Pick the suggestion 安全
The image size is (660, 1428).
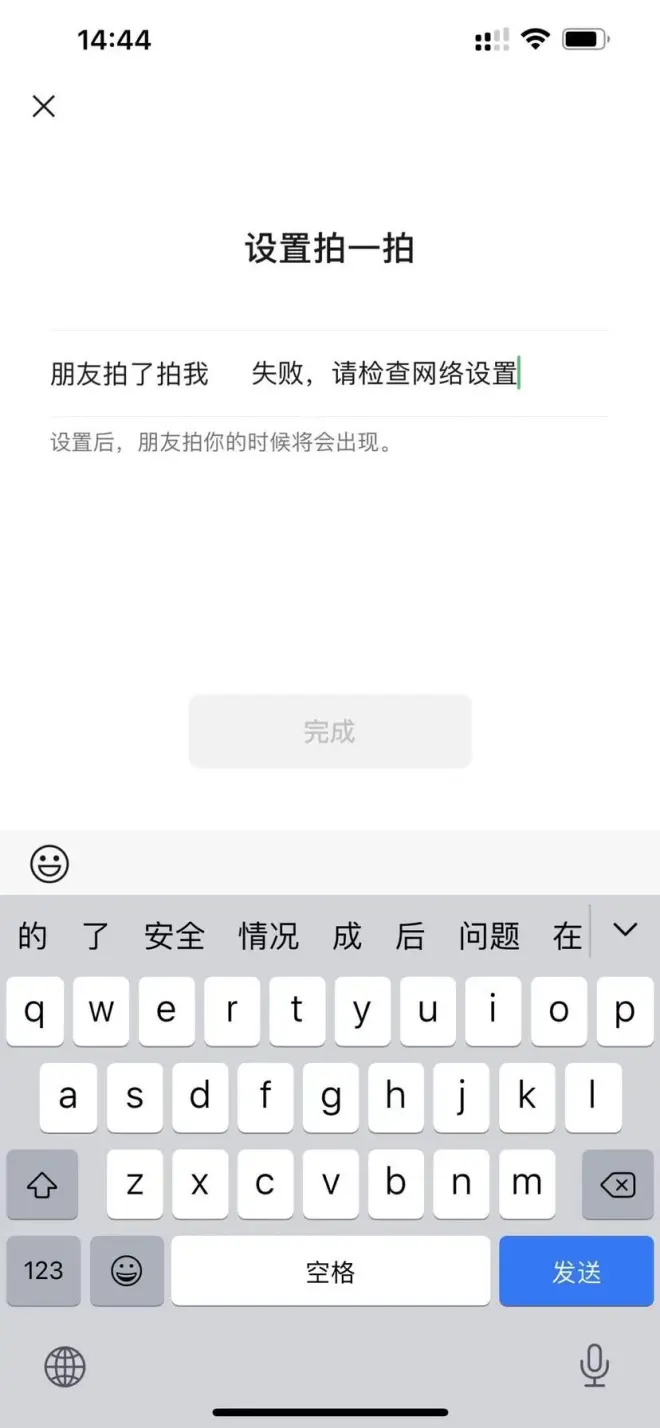(x=174, y=936)
